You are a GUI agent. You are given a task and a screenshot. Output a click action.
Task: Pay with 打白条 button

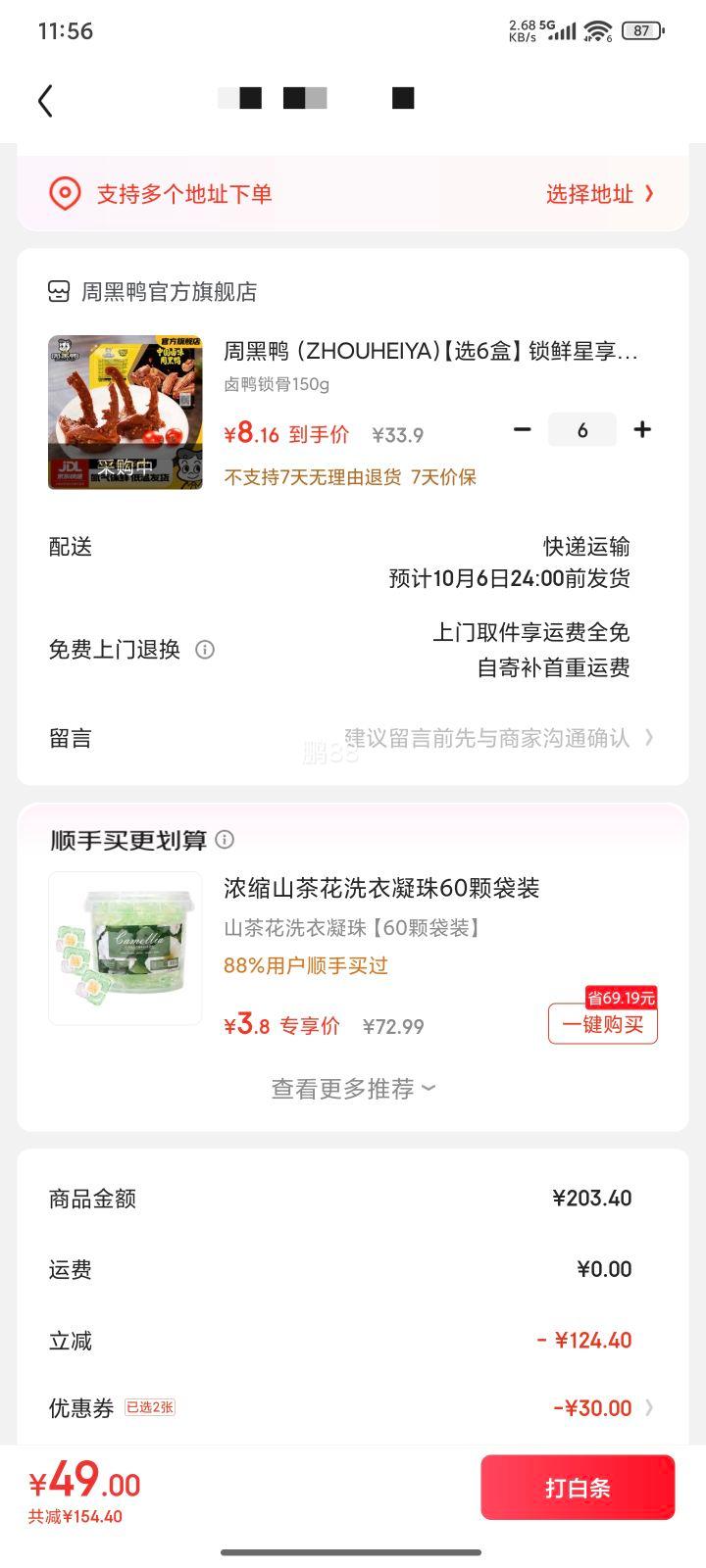point(578,1488)
